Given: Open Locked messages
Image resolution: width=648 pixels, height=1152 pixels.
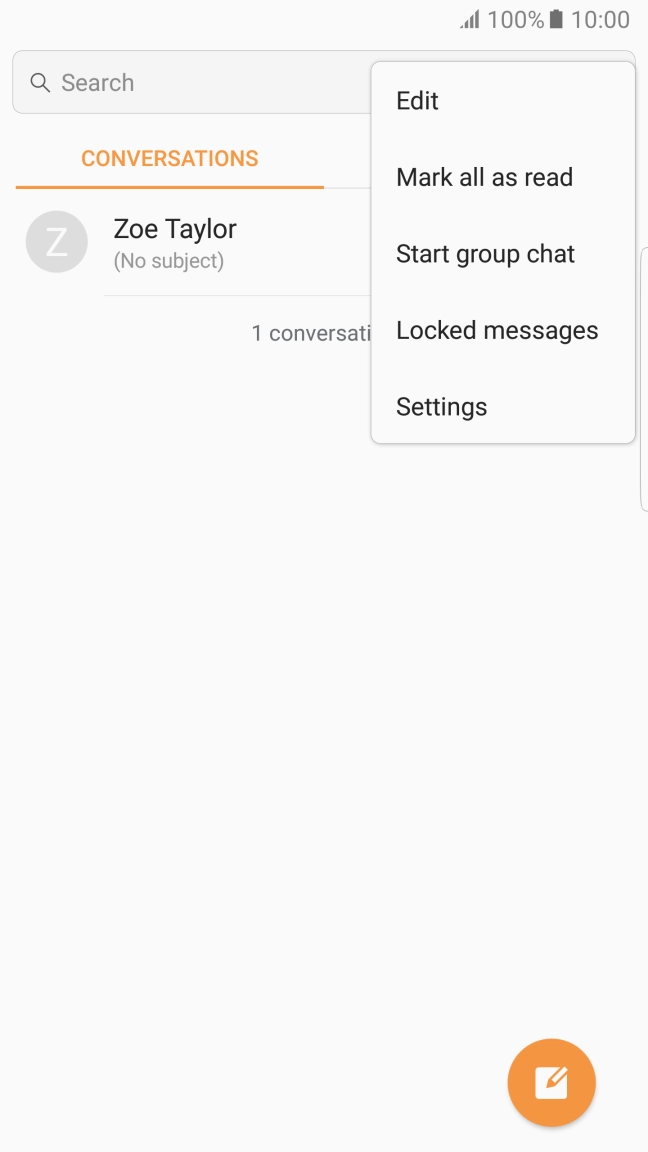Looking at the screenshot, I should click(x=503, y=330).
